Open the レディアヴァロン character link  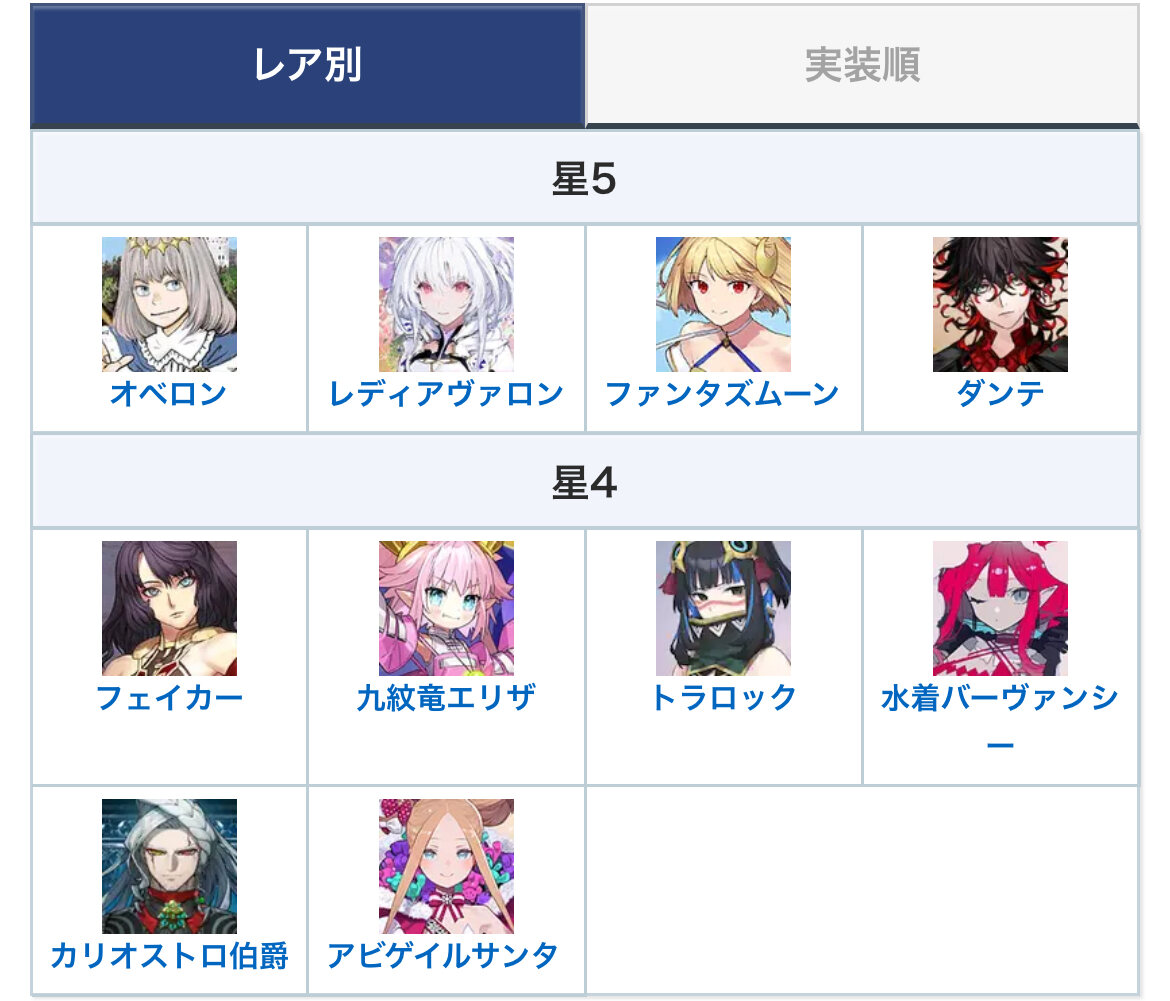(446, 394)
